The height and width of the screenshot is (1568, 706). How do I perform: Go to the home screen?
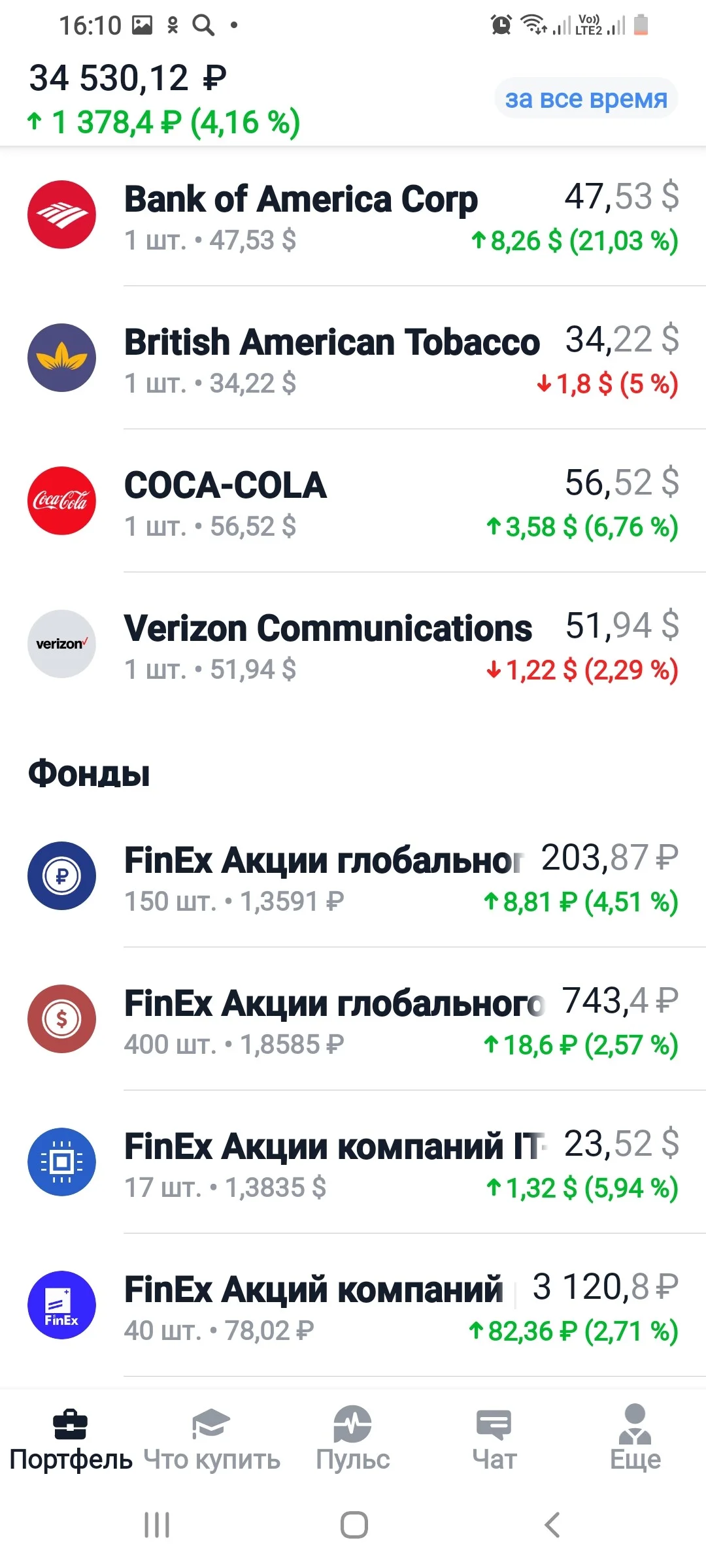pos(354,1525)
